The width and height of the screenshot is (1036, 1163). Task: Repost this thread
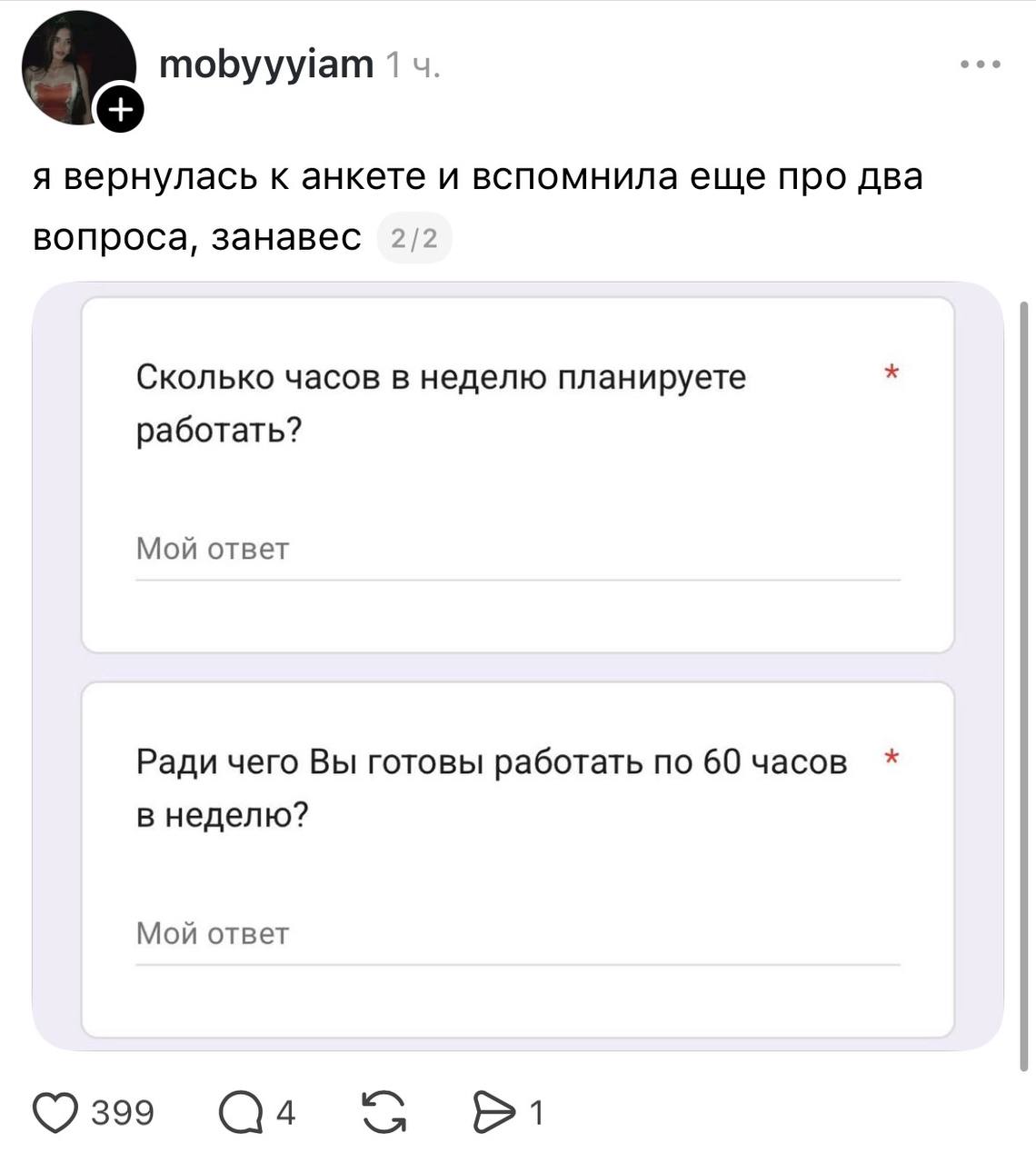[384, 1113]
